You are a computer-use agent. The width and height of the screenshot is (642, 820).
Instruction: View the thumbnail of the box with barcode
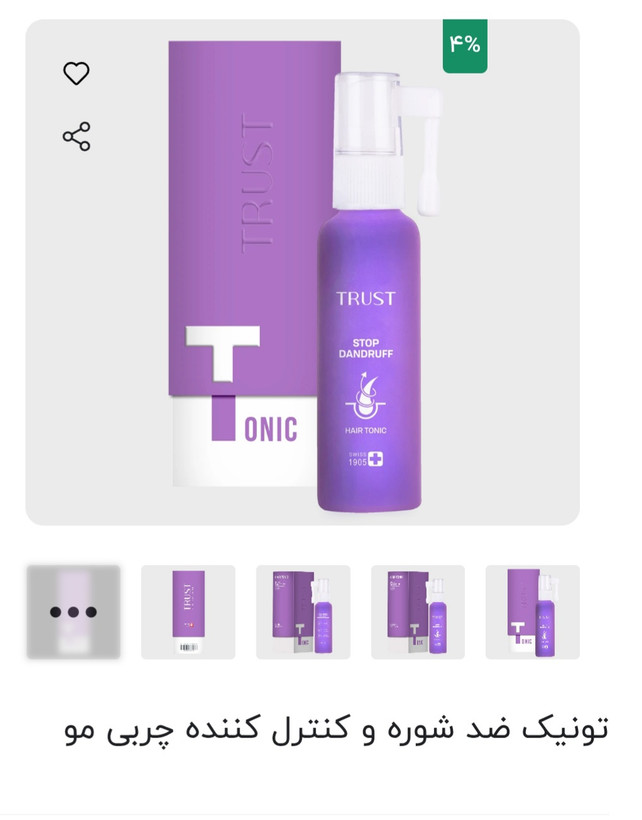pyautogui.click(x=188, y=612)
